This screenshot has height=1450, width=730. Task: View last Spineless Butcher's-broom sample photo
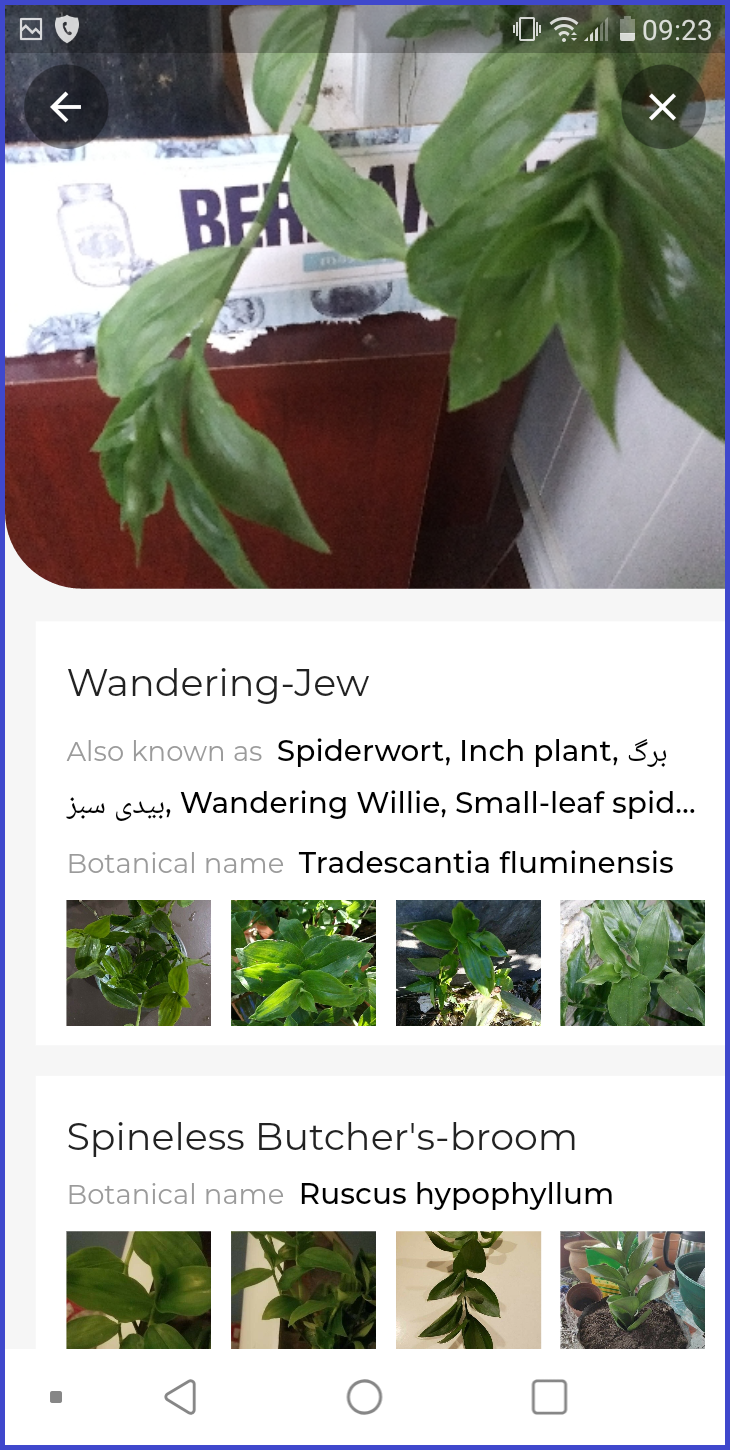[632, 1290]
